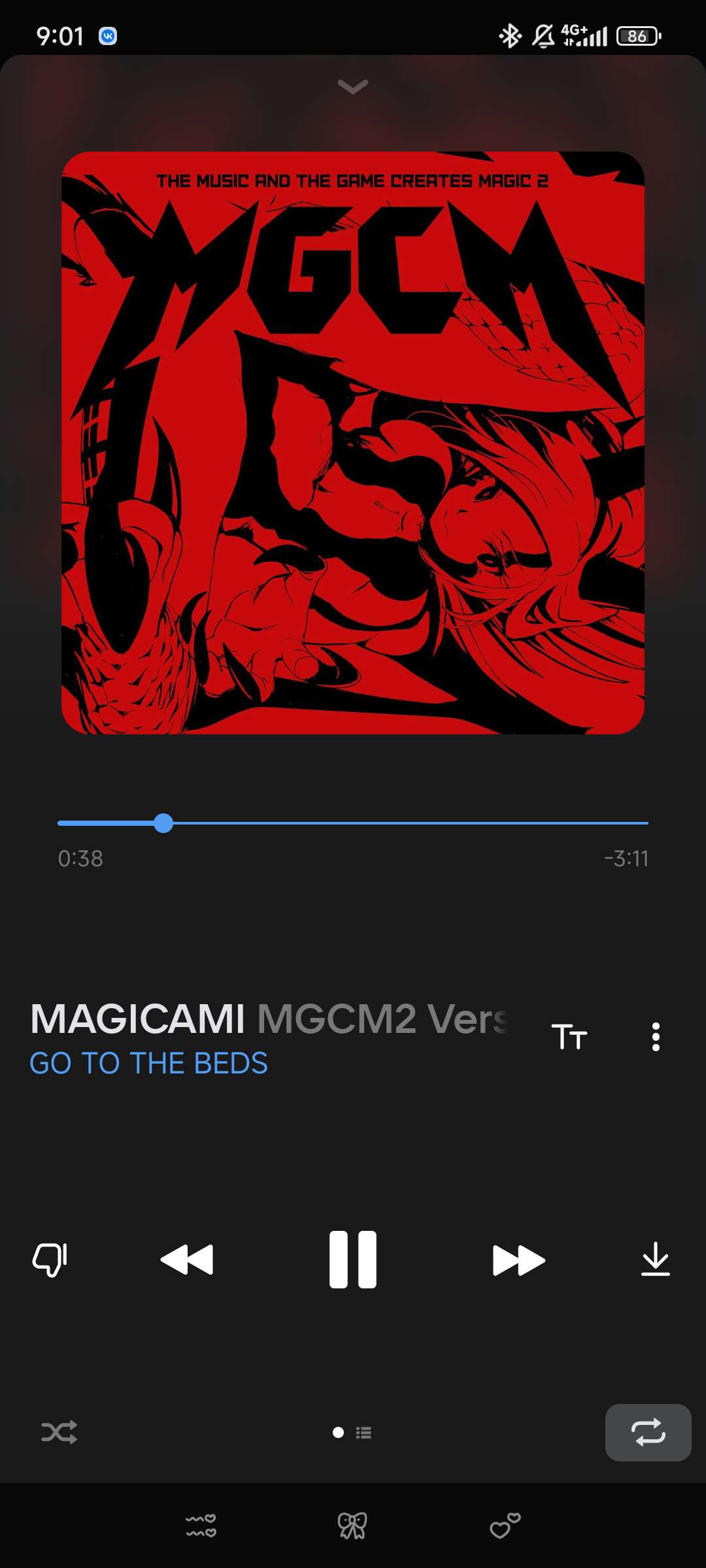
Task: Go back to the previous track
Action: pos(187,1260)
